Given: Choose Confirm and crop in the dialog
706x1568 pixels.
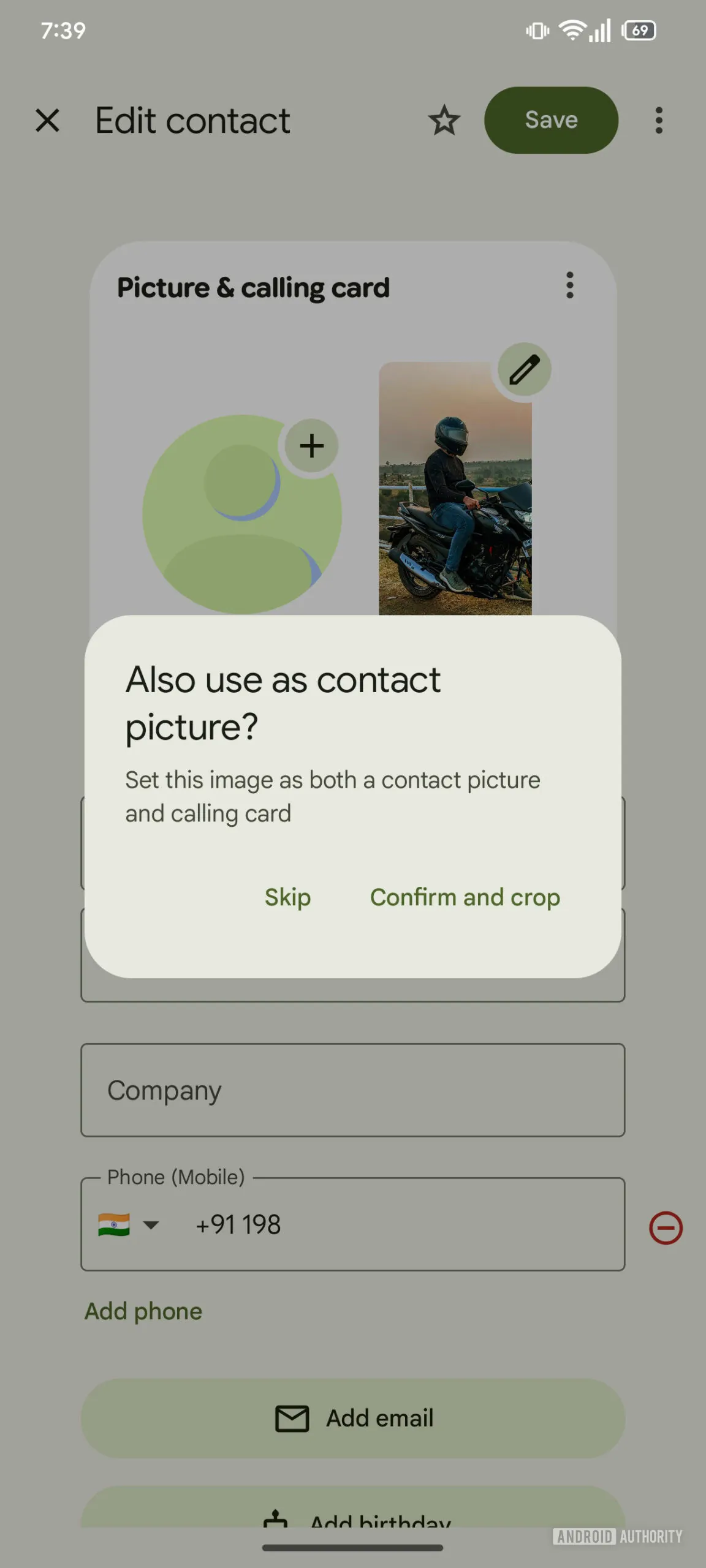Looking at the screenshot, I should point(465,897).
